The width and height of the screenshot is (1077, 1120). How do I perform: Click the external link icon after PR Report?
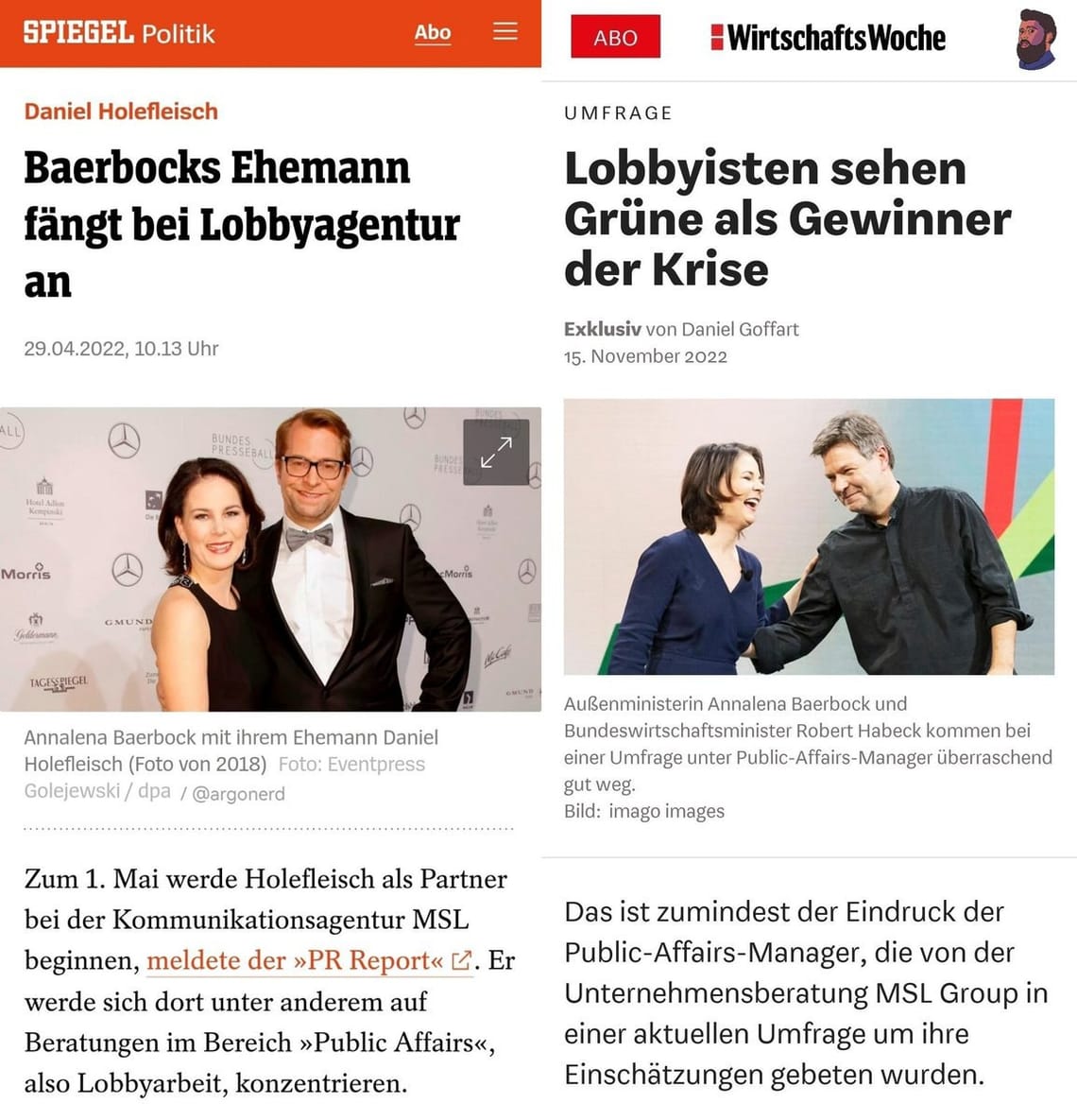(x=459, y=960)
